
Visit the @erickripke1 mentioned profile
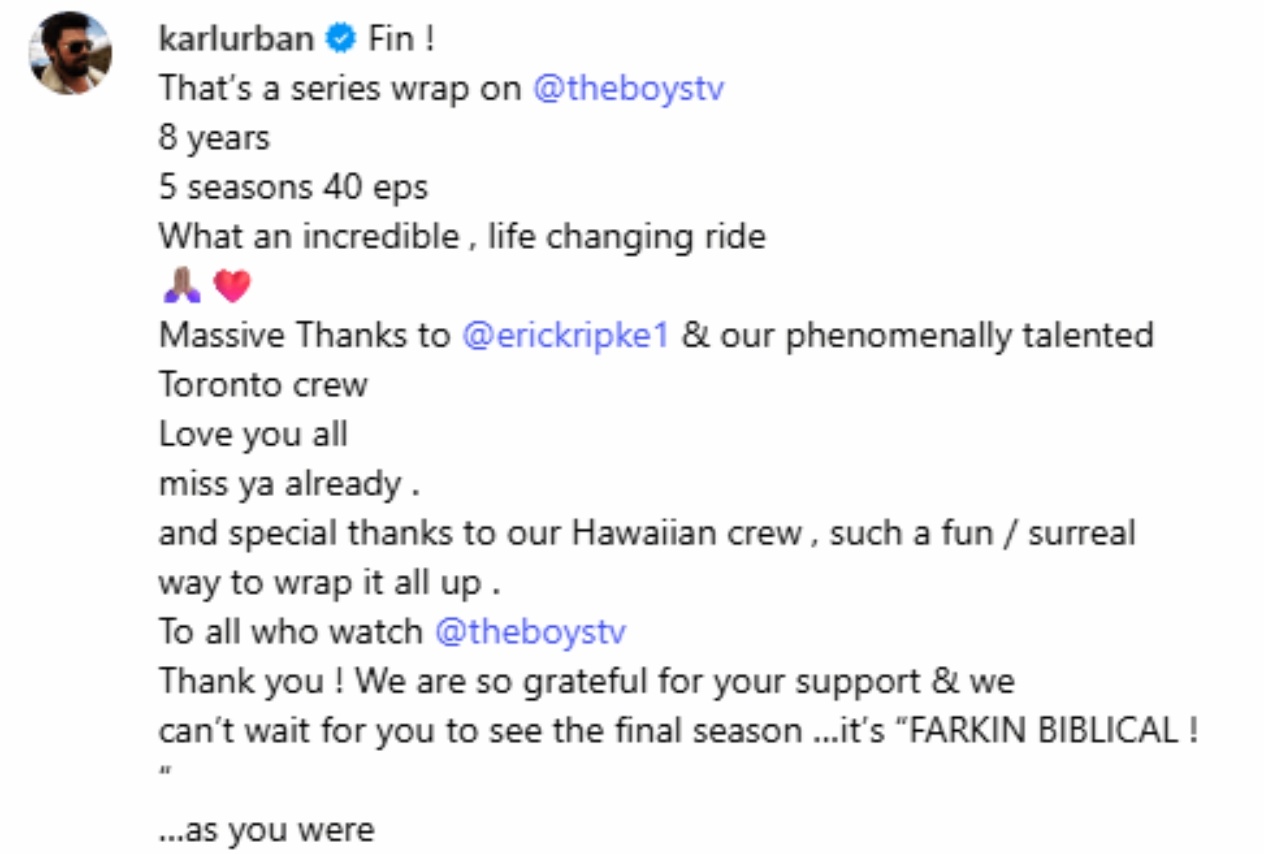(x=565, y=335)
